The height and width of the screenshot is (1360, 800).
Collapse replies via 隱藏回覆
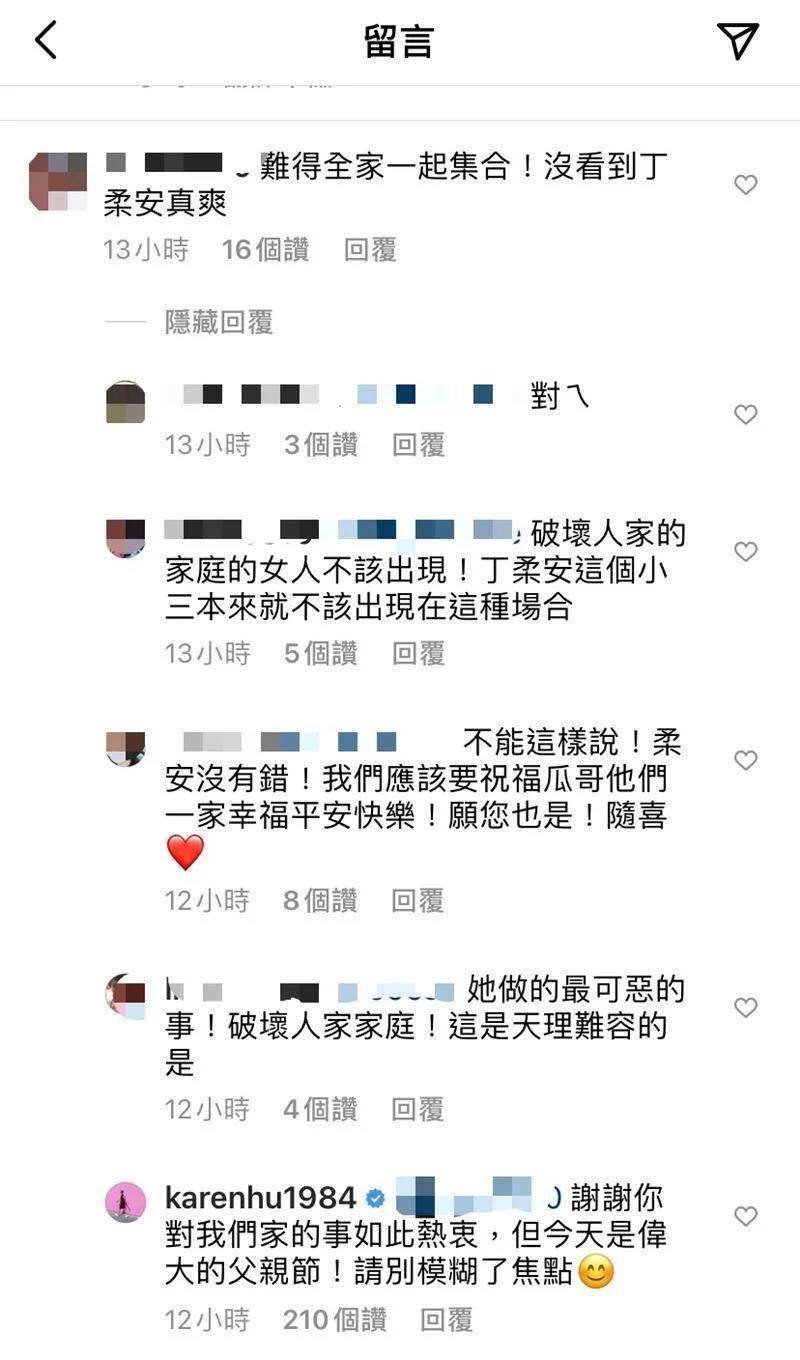218,322
